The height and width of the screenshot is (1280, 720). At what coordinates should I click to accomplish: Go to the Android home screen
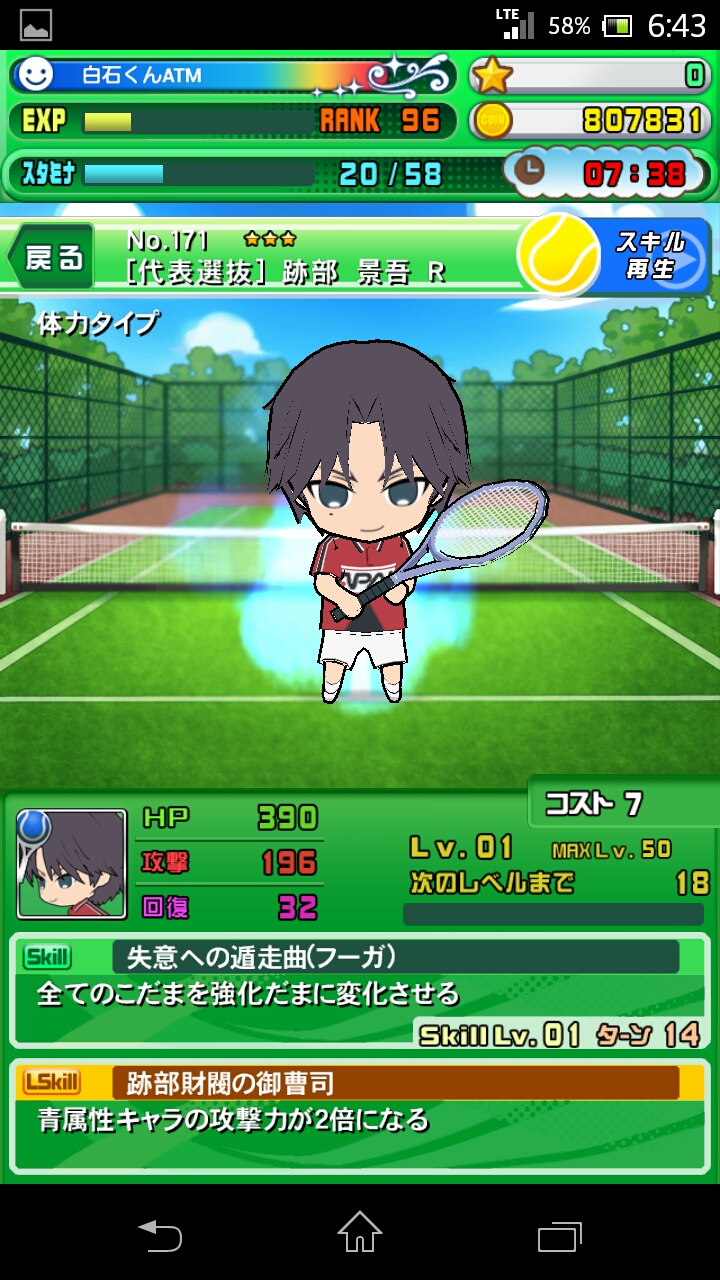[360, 1233]
